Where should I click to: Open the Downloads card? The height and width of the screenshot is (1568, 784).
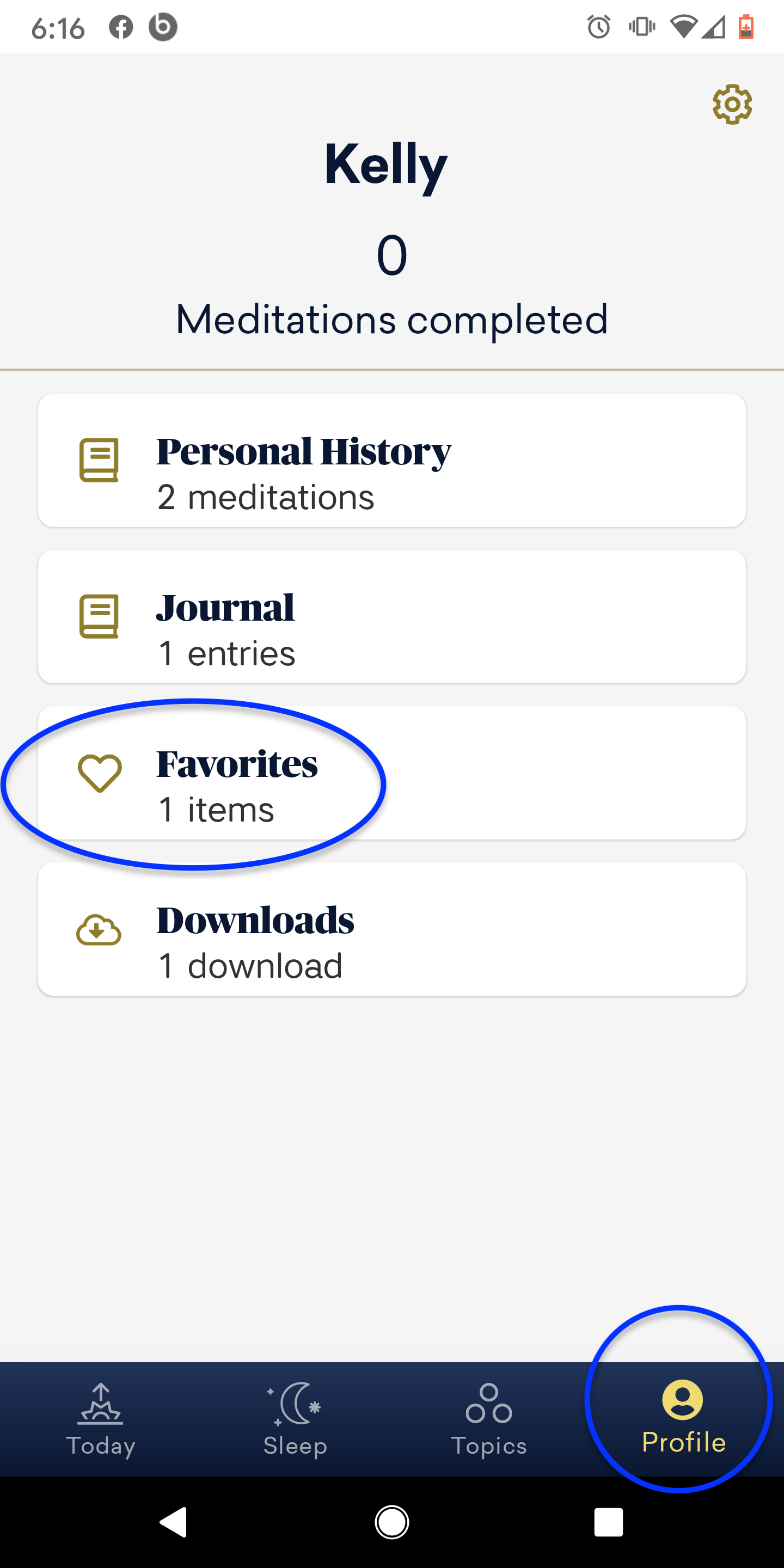(392, 929)
